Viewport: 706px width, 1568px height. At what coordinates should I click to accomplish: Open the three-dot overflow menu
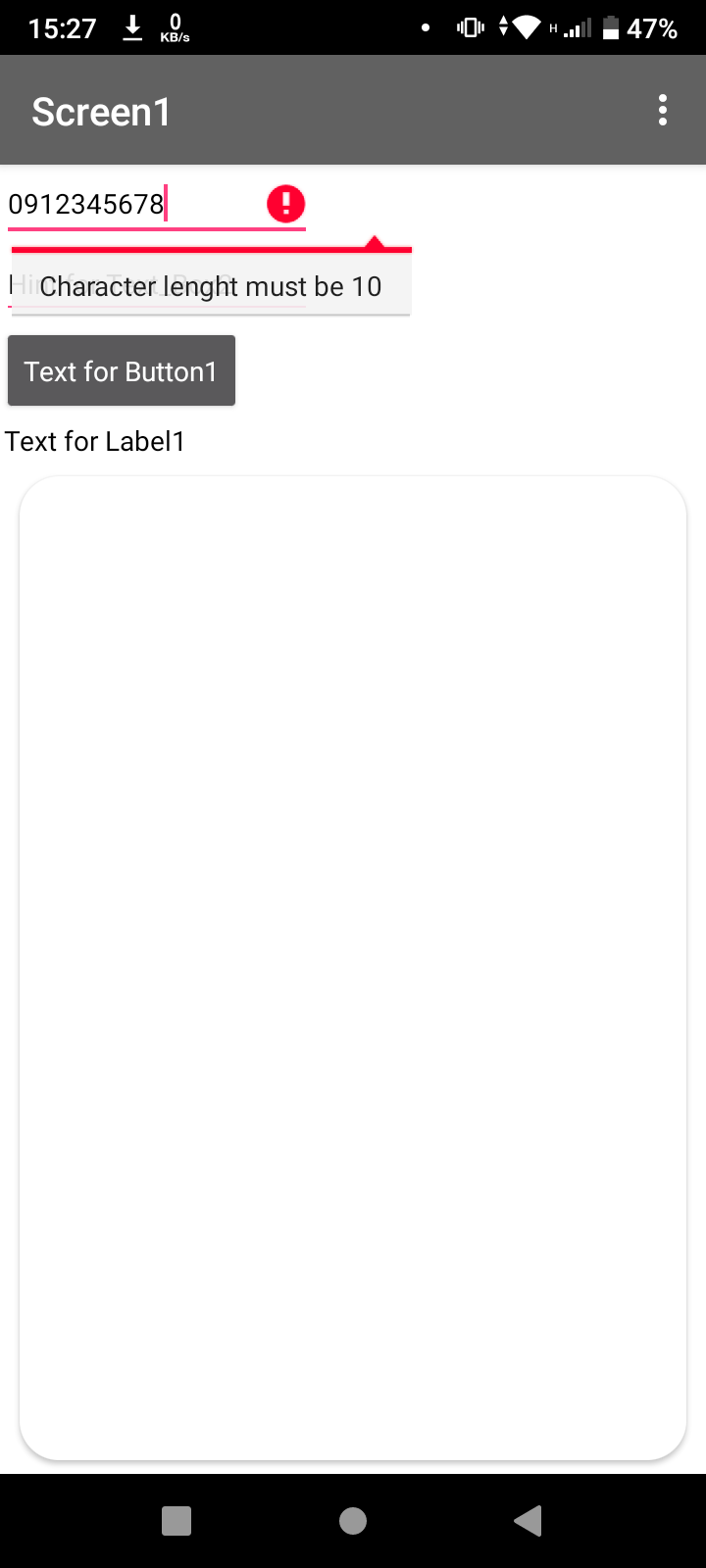(x=663, y=110)
